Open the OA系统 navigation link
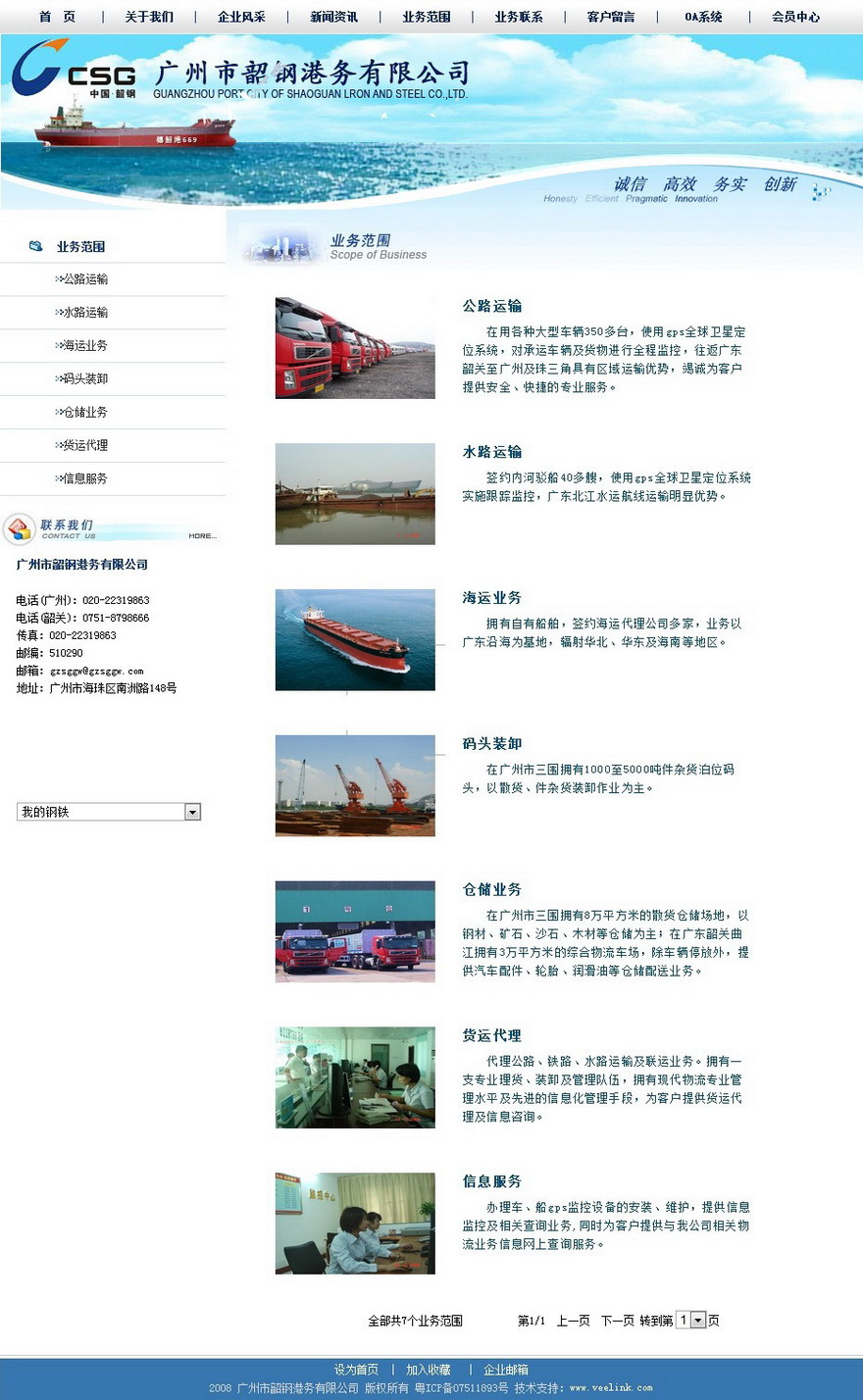This screenshot has height=1400, width=863. point(703,17)
